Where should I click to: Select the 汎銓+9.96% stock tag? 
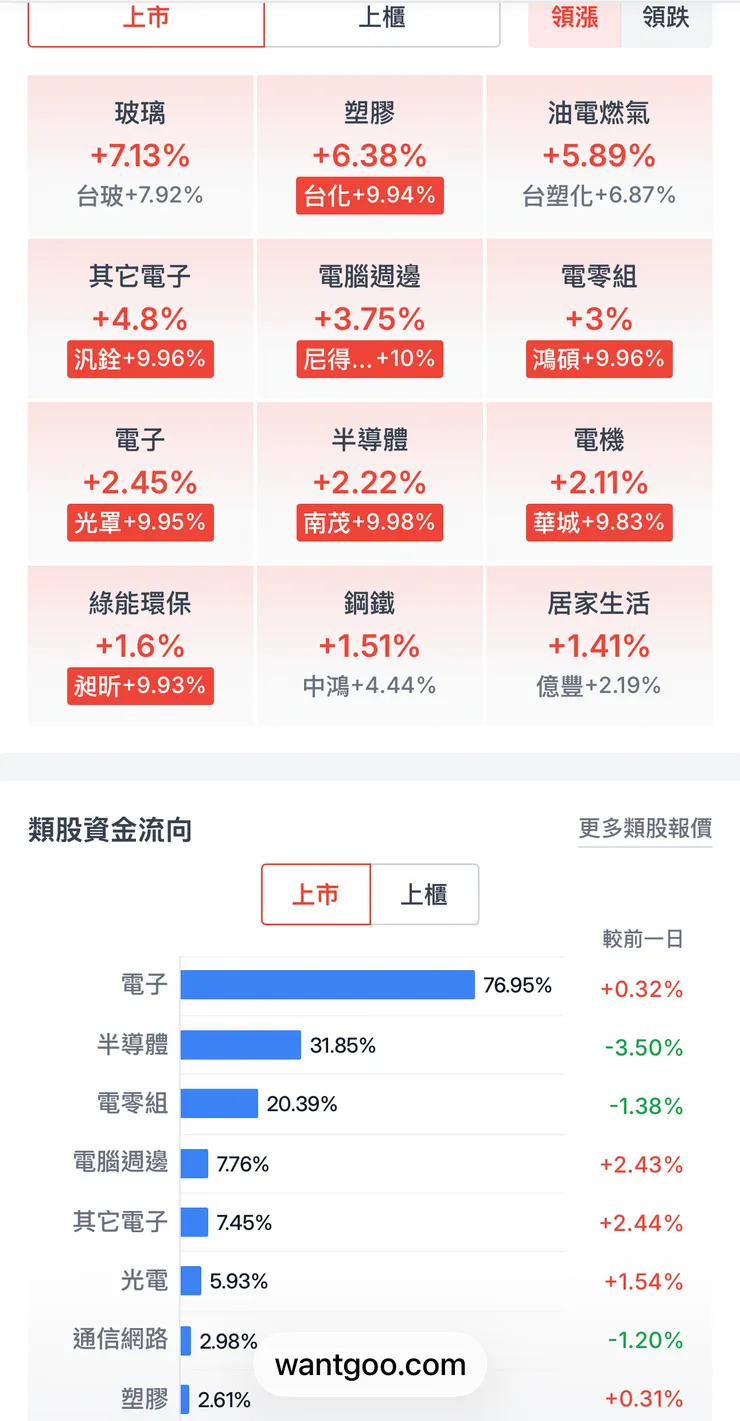[x=140, y=360]
